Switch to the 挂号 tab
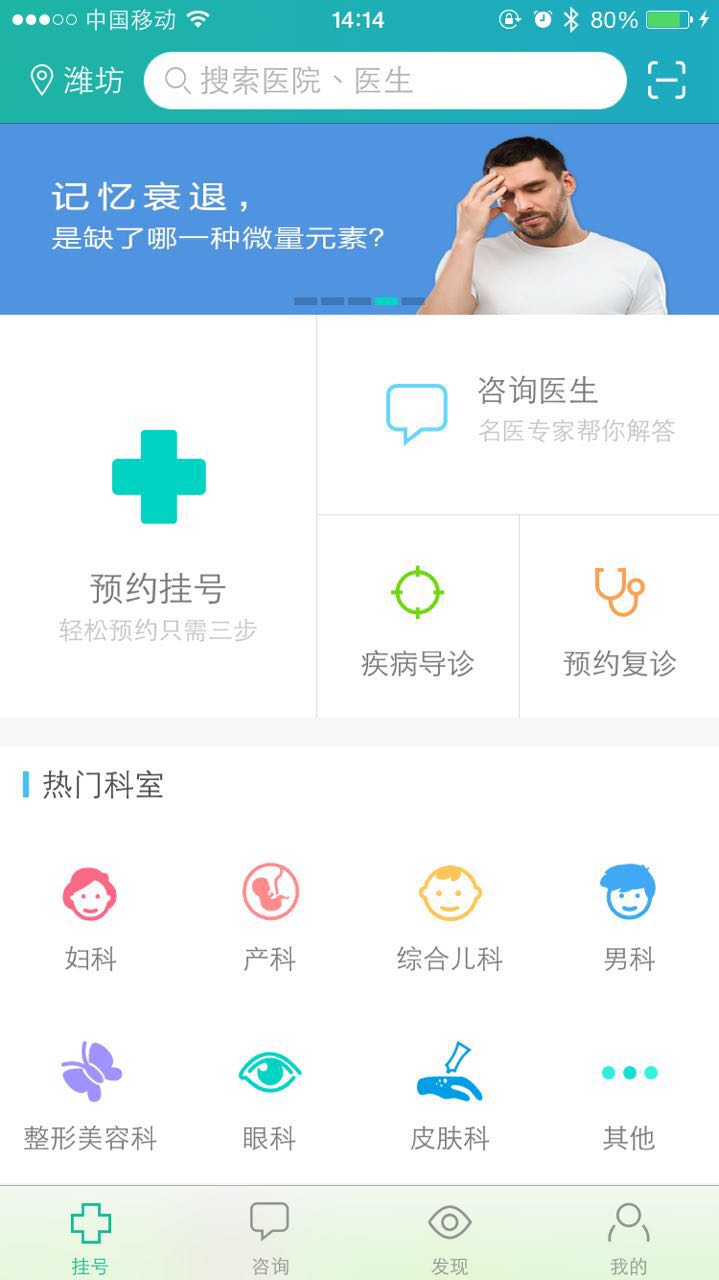719x1280 pixels. click(90, 1236)
